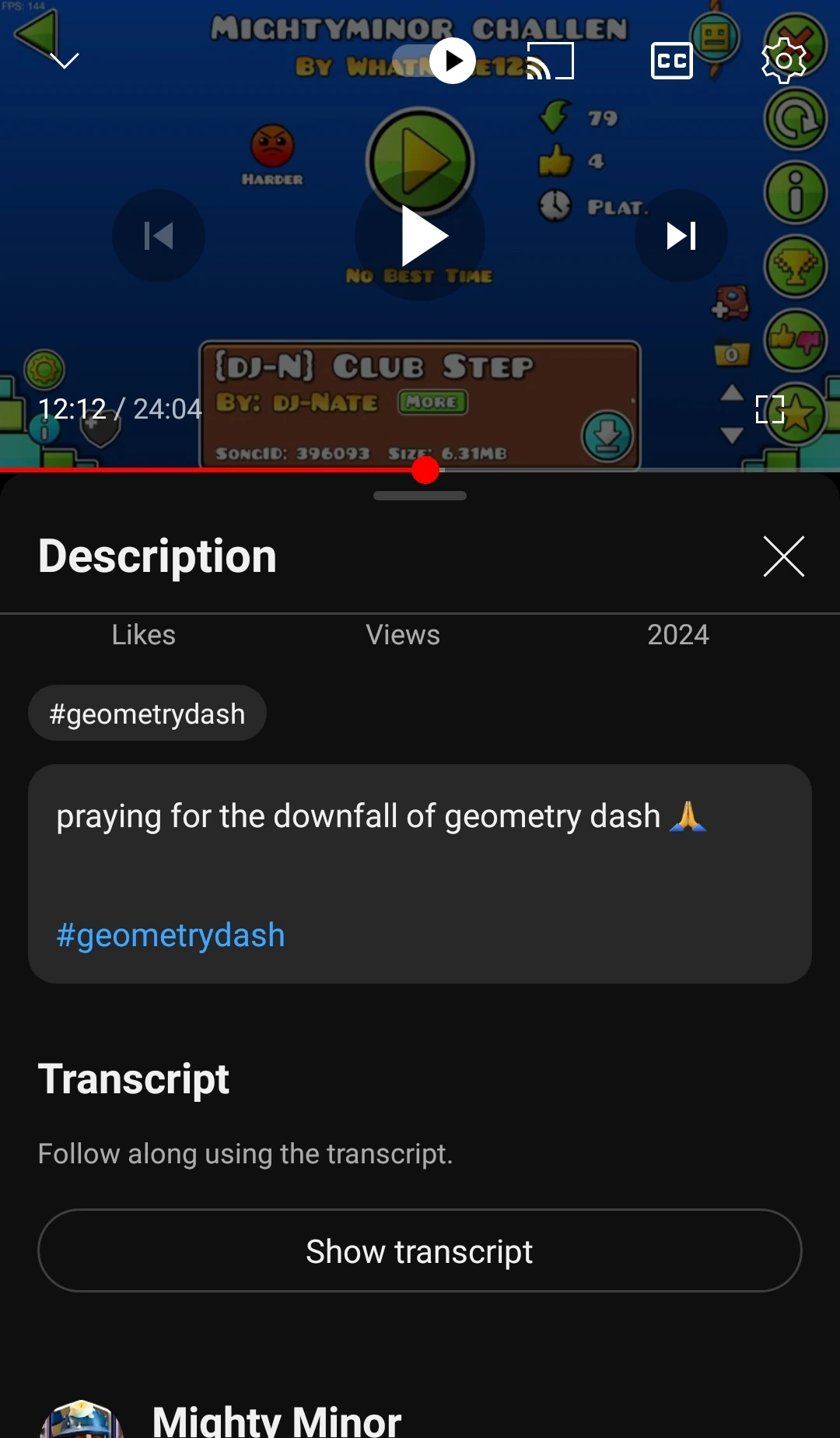This screenshot has height=1438, width=840.
Task: Play the paused video
Action: [421, 236]
